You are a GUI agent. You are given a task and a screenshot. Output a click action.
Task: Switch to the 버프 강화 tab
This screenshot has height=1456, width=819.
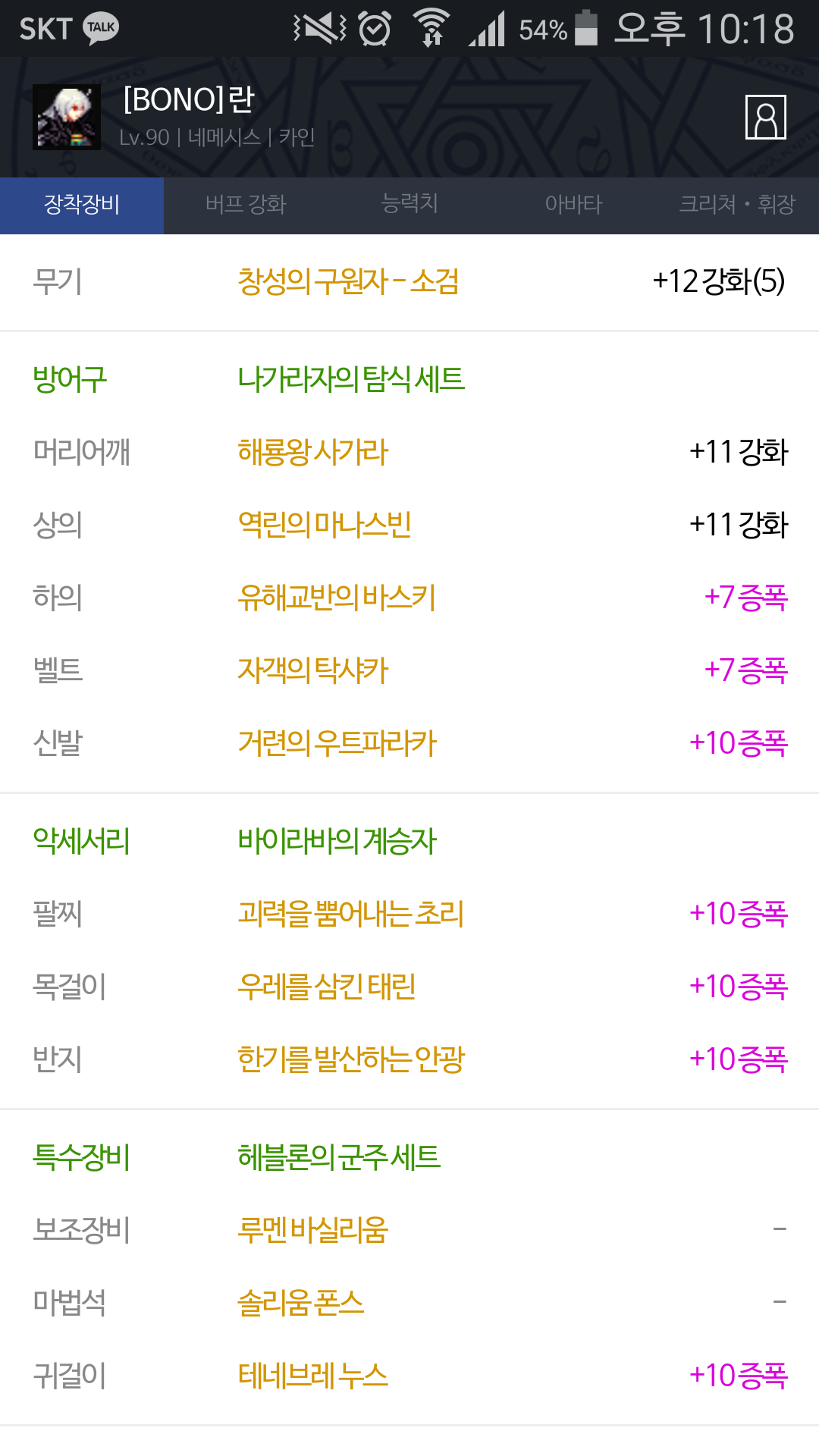246,205
